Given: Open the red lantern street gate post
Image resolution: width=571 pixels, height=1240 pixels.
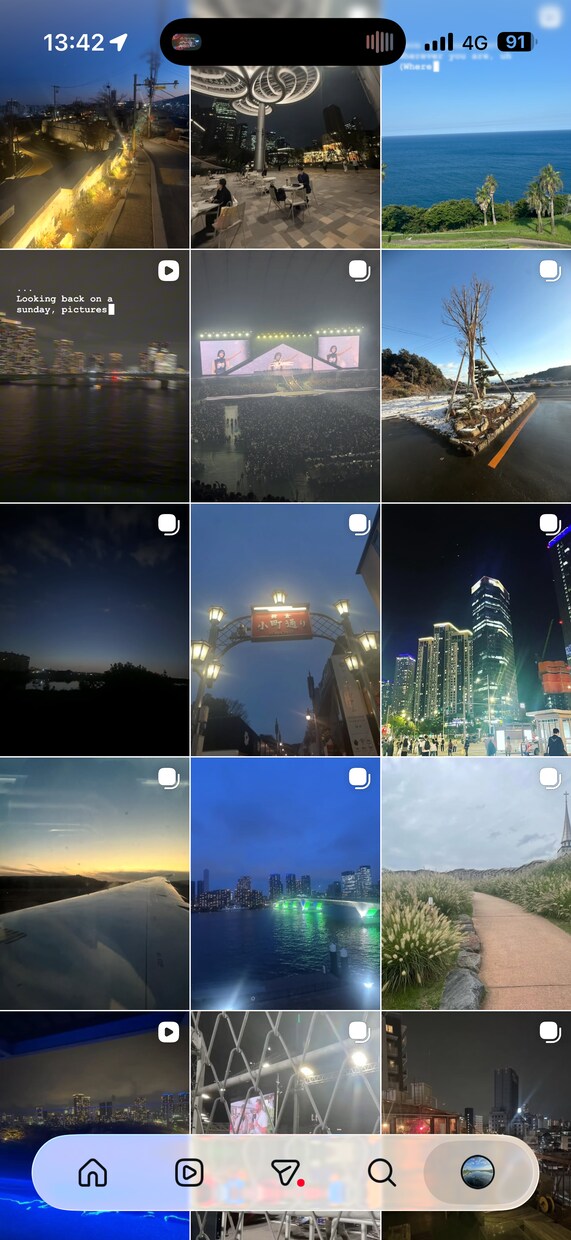Looking at the screenshot, I should (x=285, y=630).
